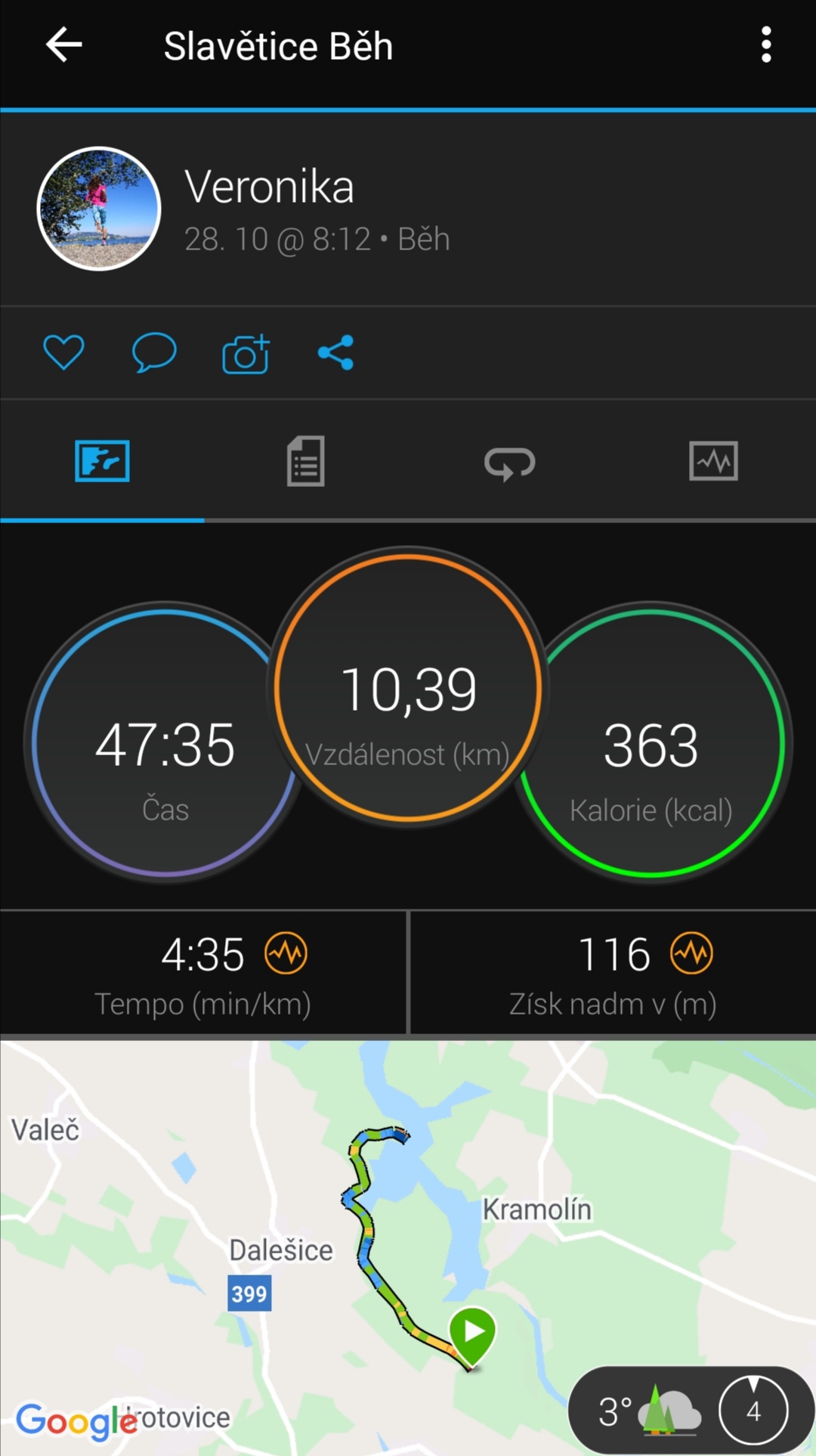Select the overview map tab

(x=102, y=461)
